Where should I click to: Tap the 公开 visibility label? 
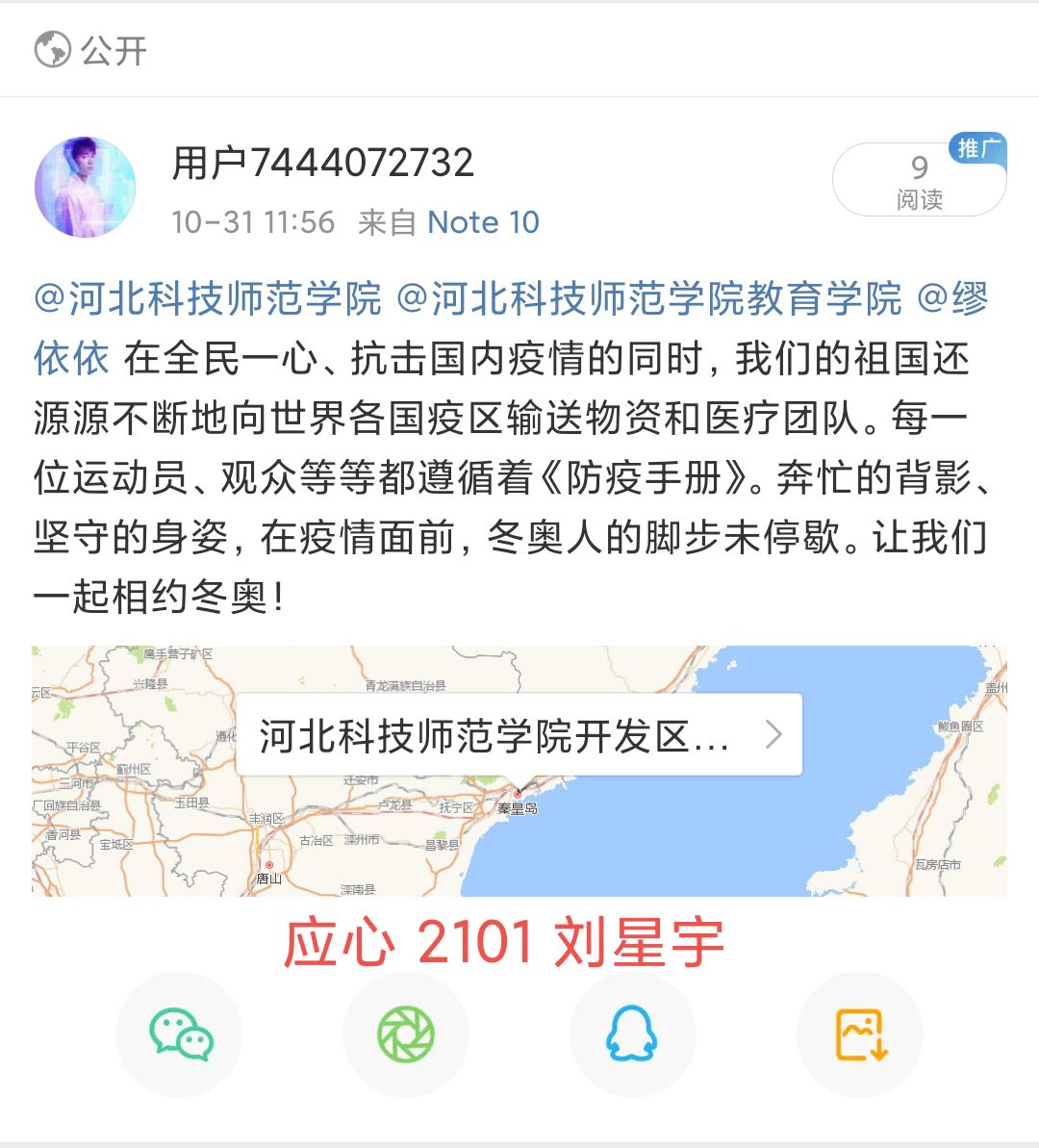pos(91,50)
